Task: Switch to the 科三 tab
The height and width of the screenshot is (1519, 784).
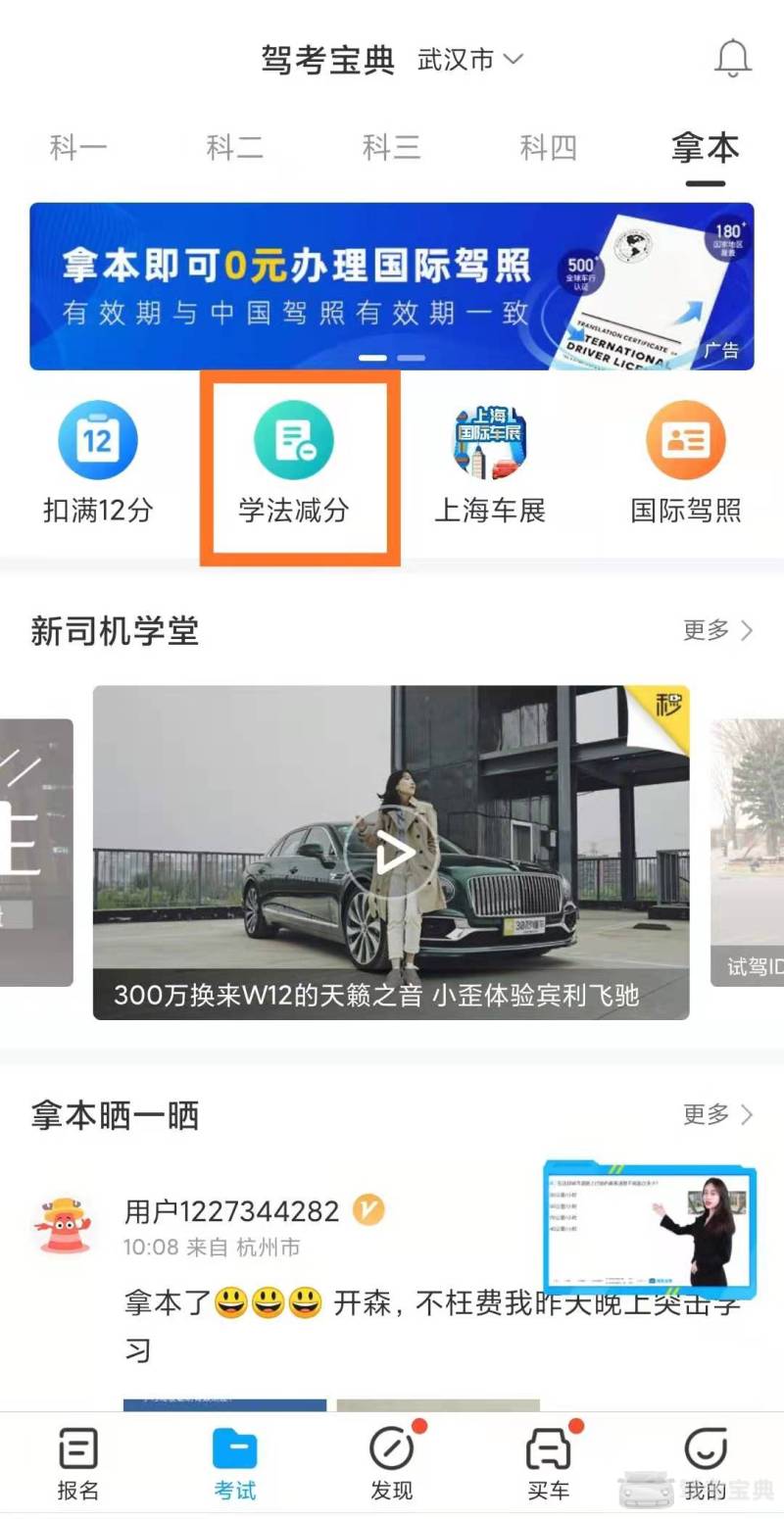Action: [392, 148]
